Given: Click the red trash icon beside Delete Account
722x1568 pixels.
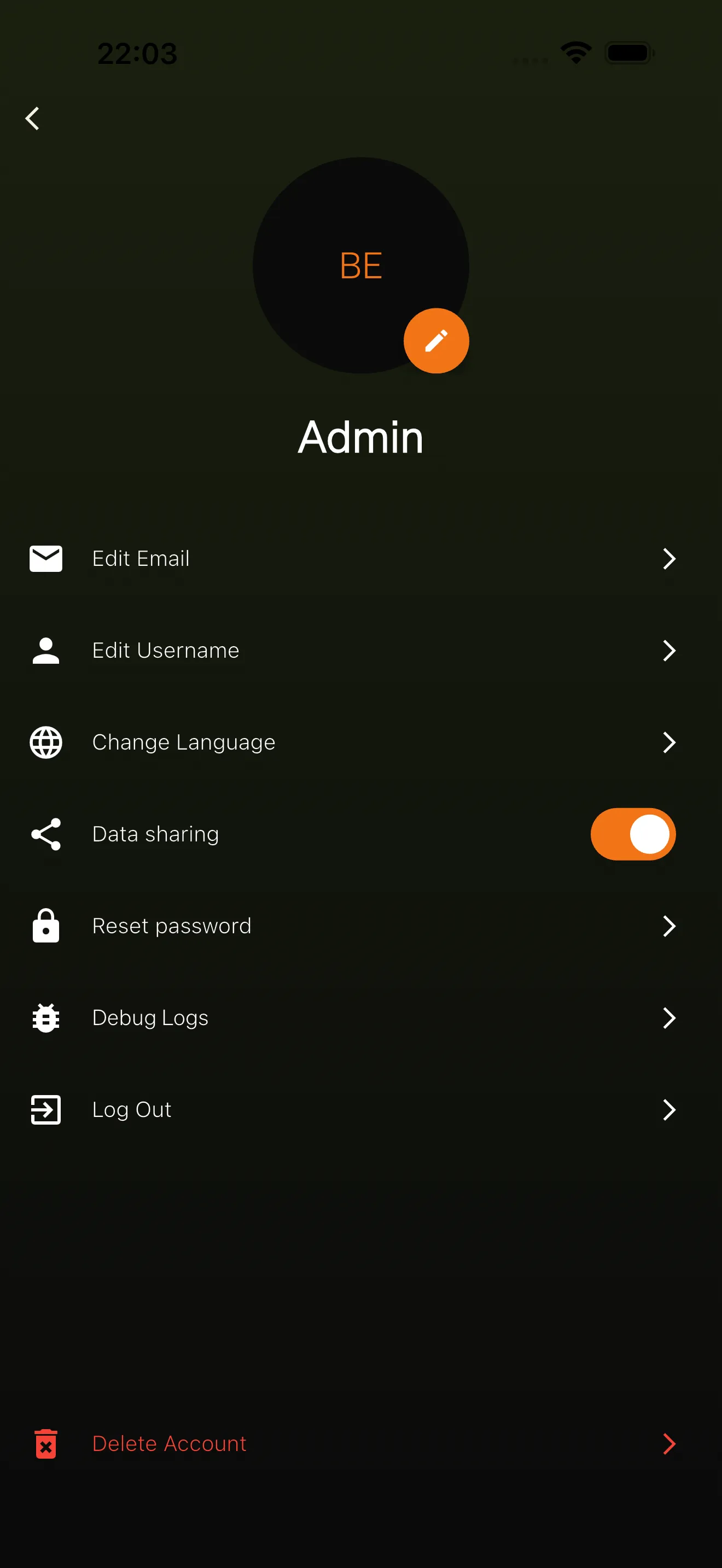Looking at the screenshot, I should pyautogui.click(x=45, y=1444).
